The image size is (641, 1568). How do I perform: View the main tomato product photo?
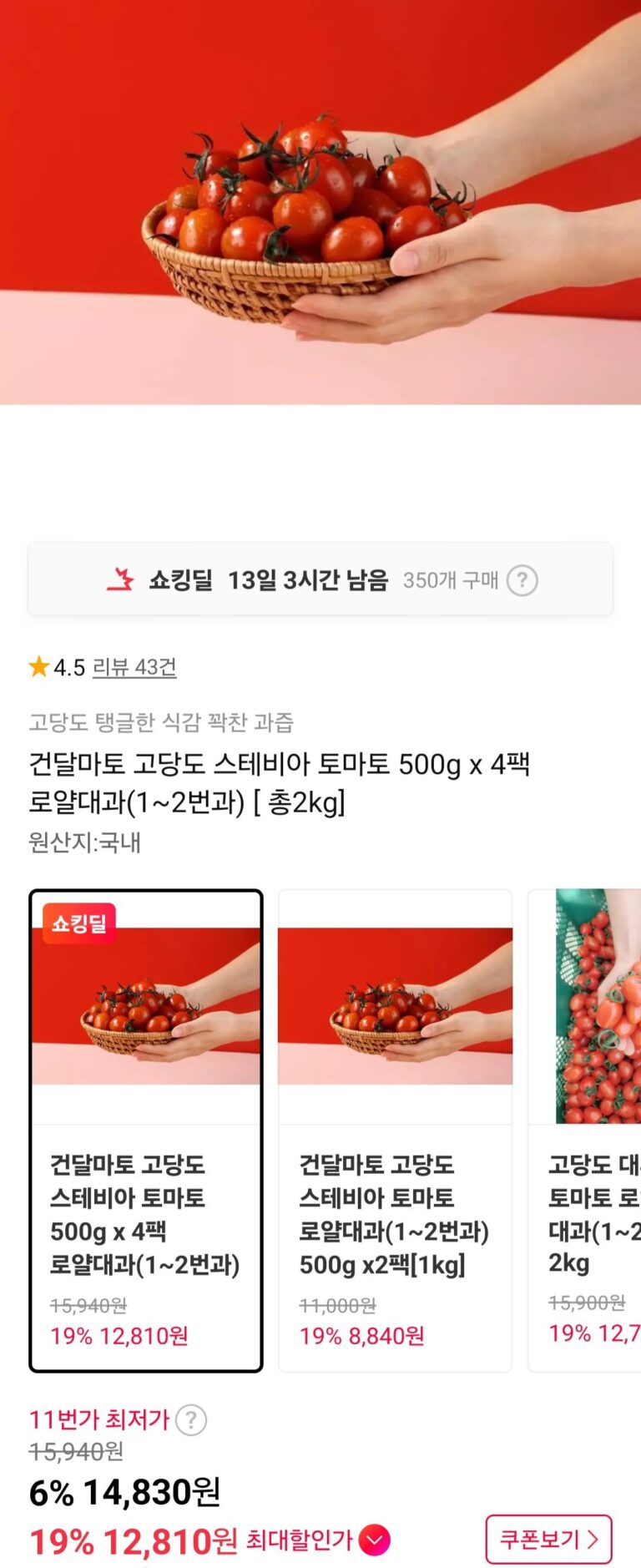tap(320, 202)
